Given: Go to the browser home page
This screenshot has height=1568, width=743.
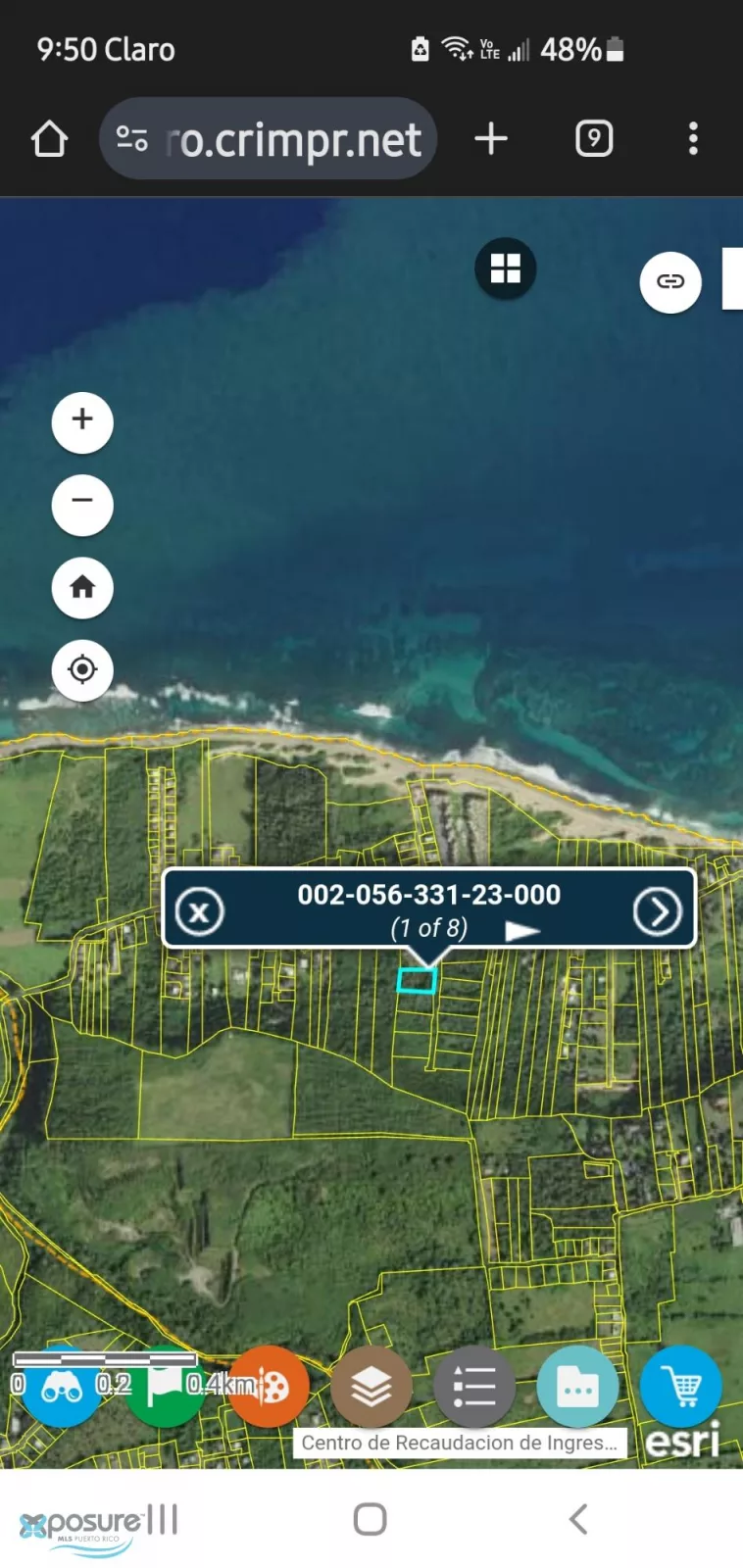Looking at the screenshot, I should (50, 139).
